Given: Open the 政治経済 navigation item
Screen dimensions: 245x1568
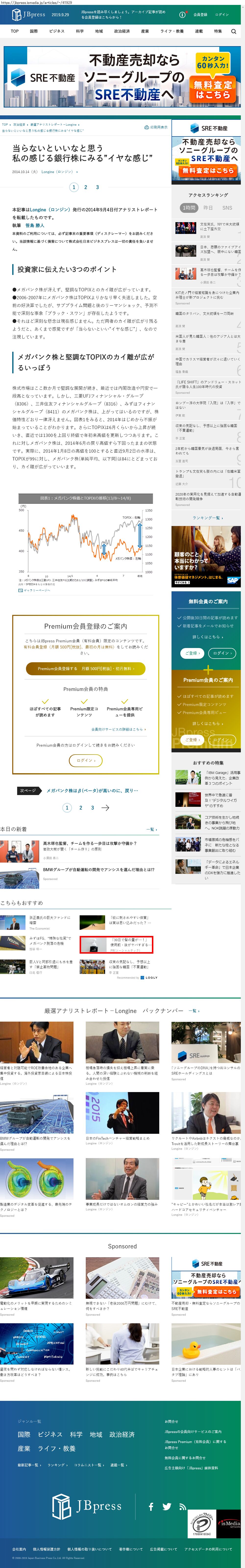Looking at the screenshot, I should (x=122, y=31).
